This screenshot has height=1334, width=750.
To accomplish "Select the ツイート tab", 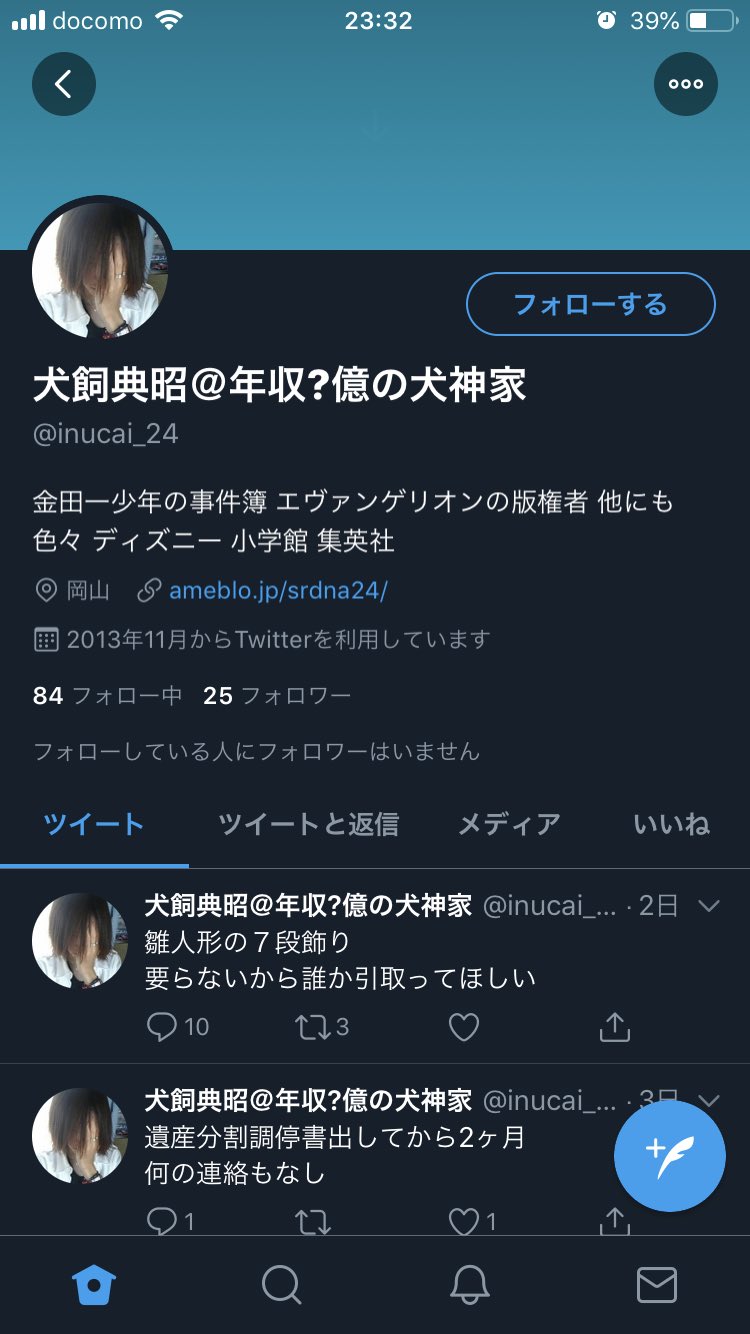I will click(x=94, y=824).
